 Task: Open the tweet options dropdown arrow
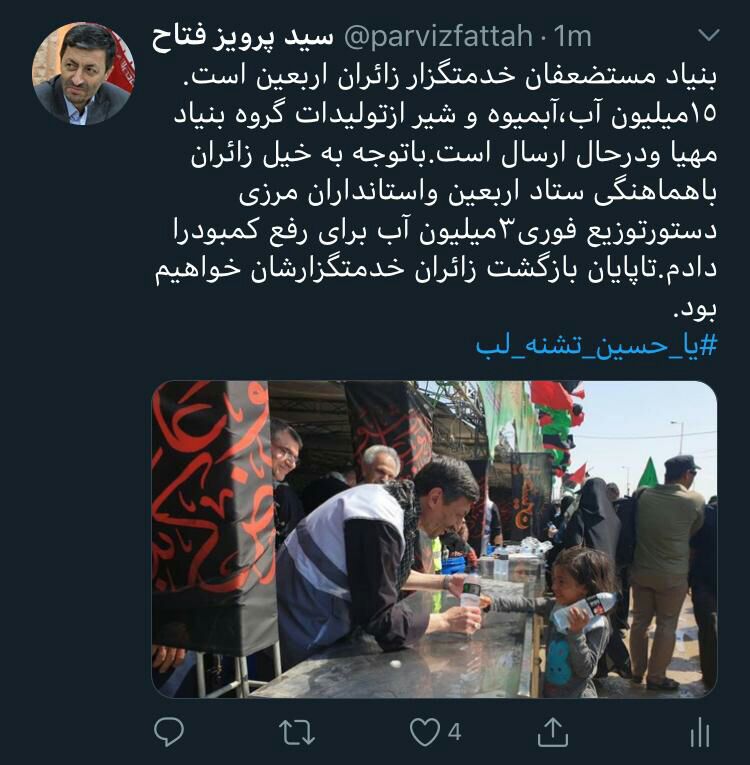[707, 36]
